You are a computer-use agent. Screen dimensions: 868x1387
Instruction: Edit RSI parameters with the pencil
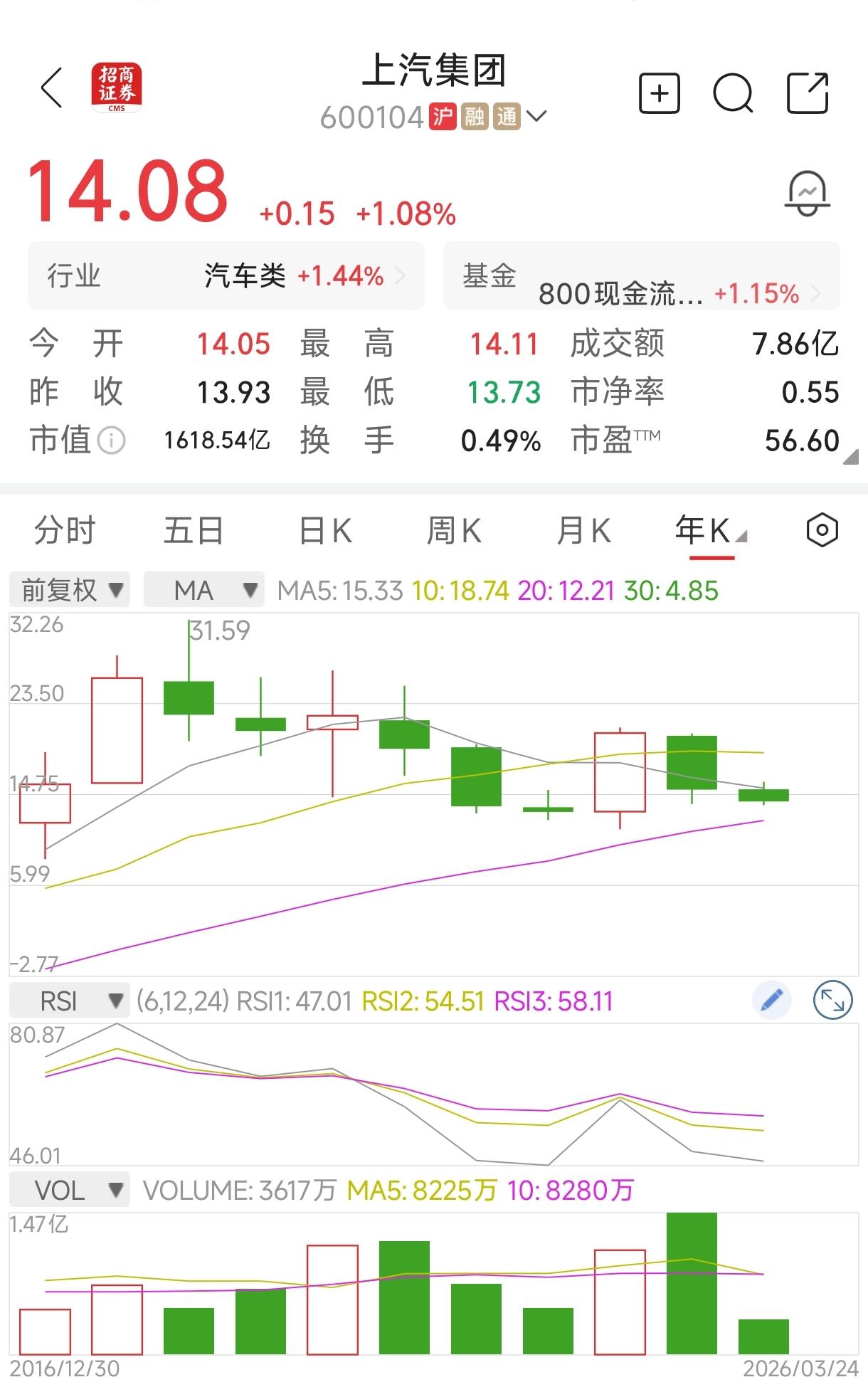pyautogui.click(x=772, y=1001)
